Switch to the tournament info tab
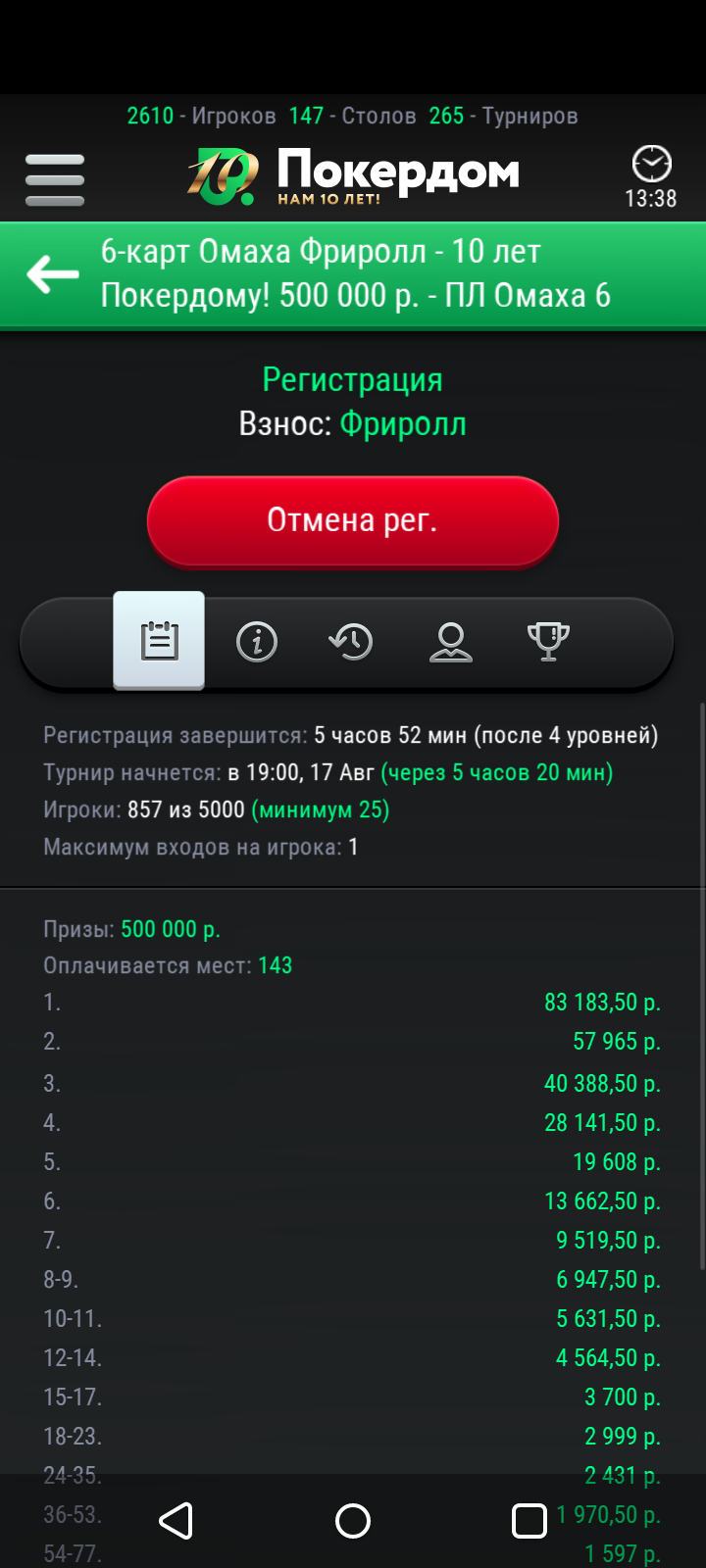706x1568 pixels. click(x=257, y=642)
